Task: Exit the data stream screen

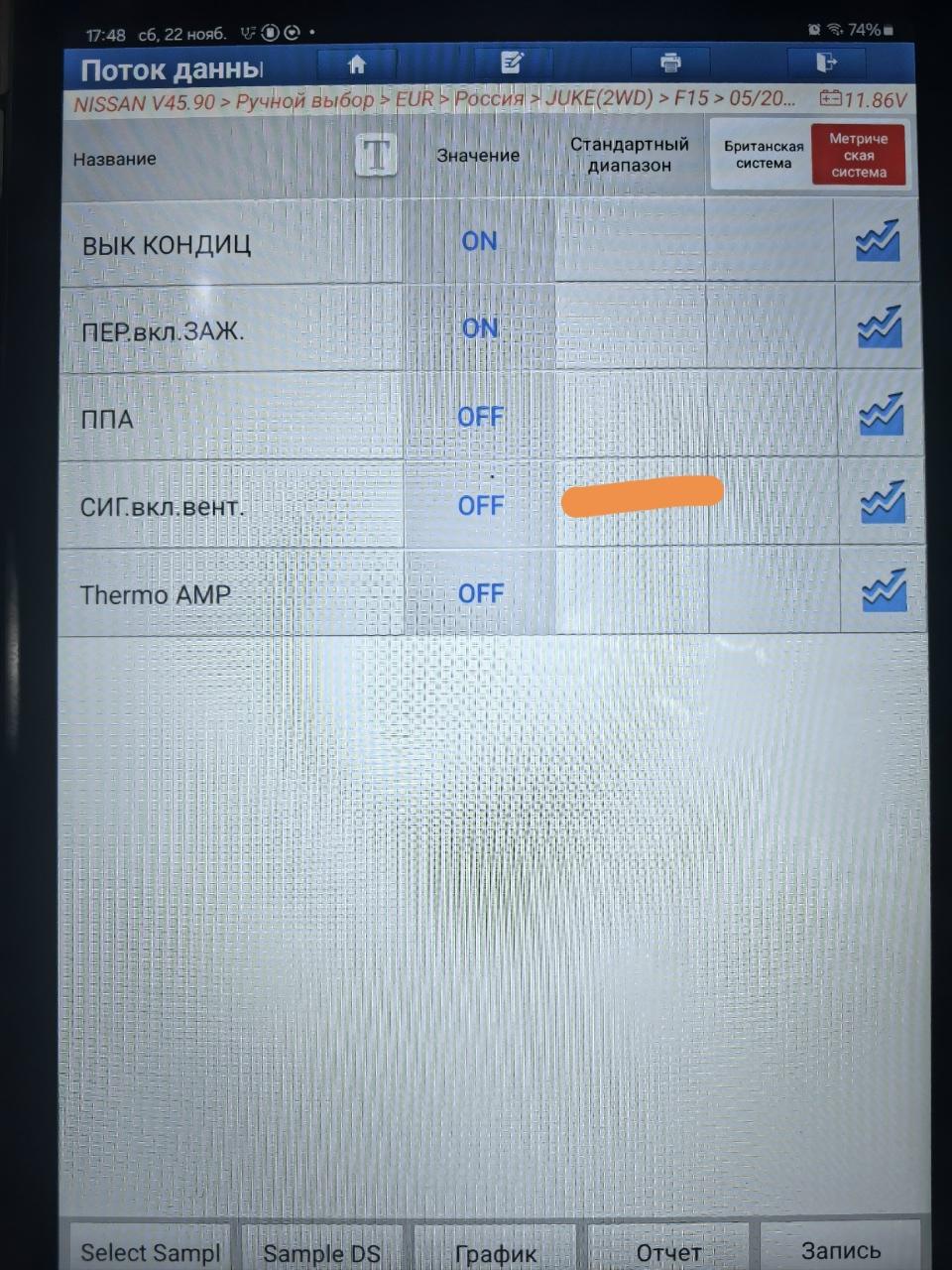Action: point(826,64)
